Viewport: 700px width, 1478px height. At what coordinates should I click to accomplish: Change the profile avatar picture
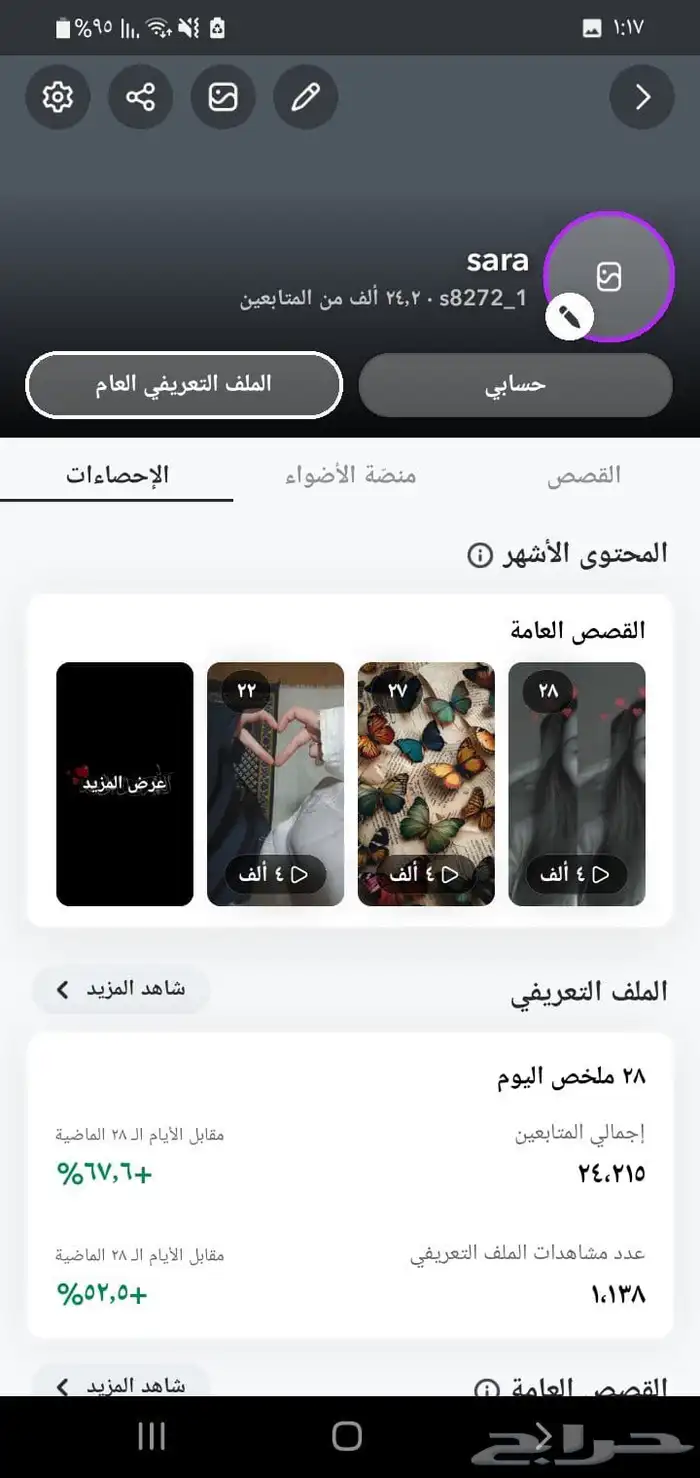pyautogui.click(x=608, y=277)
